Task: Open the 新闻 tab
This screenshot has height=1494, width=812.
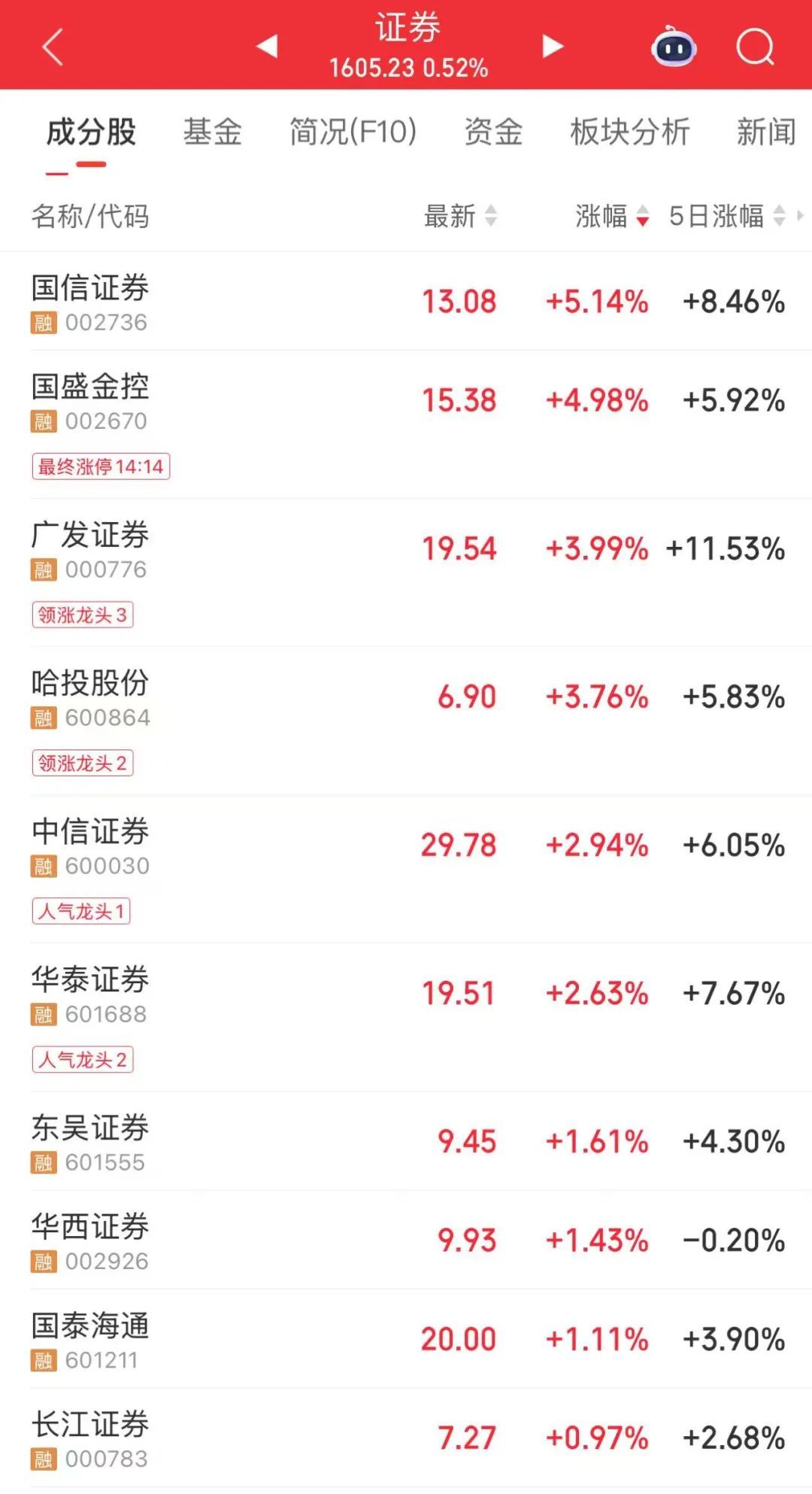Action: pos(765,132)
